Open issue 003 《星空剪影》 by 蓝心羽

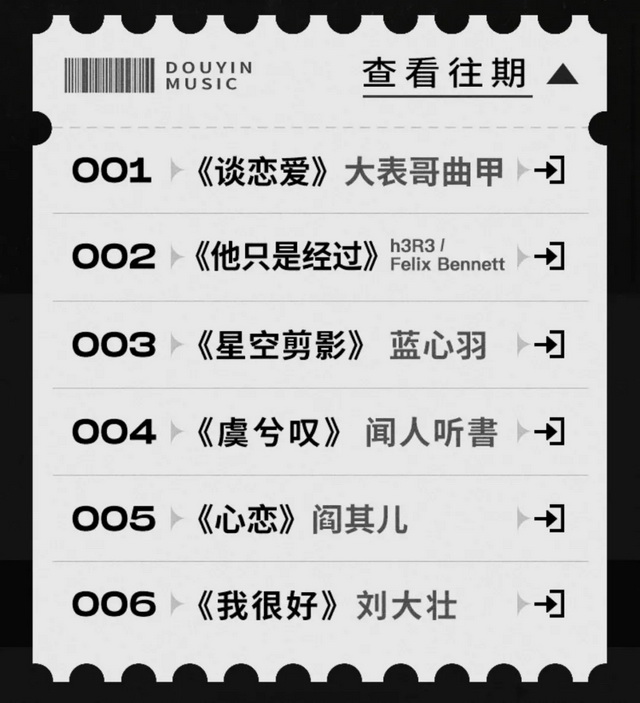549,345
